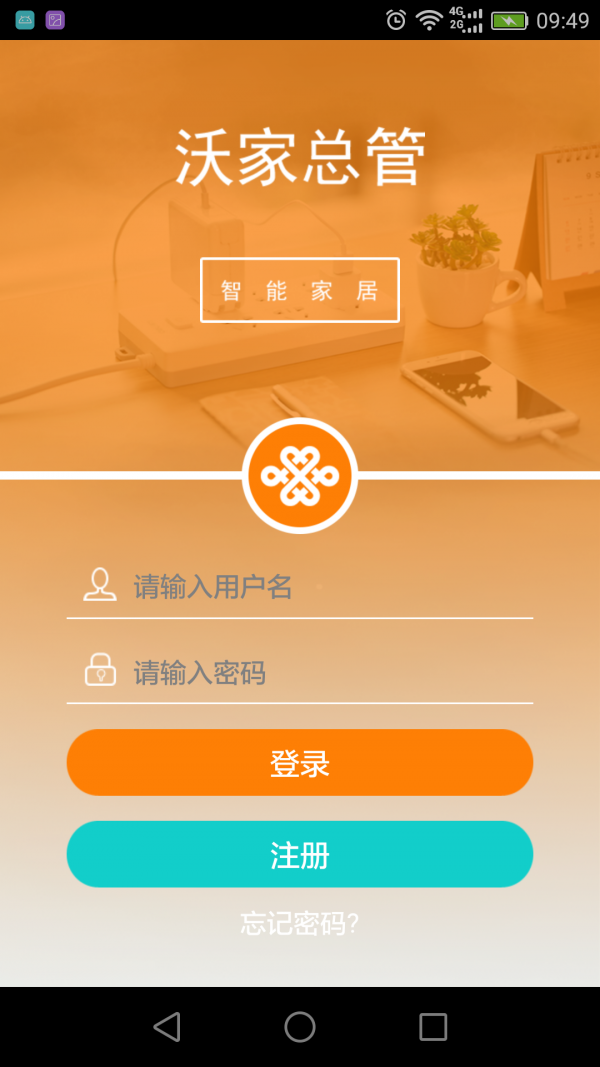The image size is (600, 1067).
Task: Focus the password field 请输入密码
Action: click(320, 673)
